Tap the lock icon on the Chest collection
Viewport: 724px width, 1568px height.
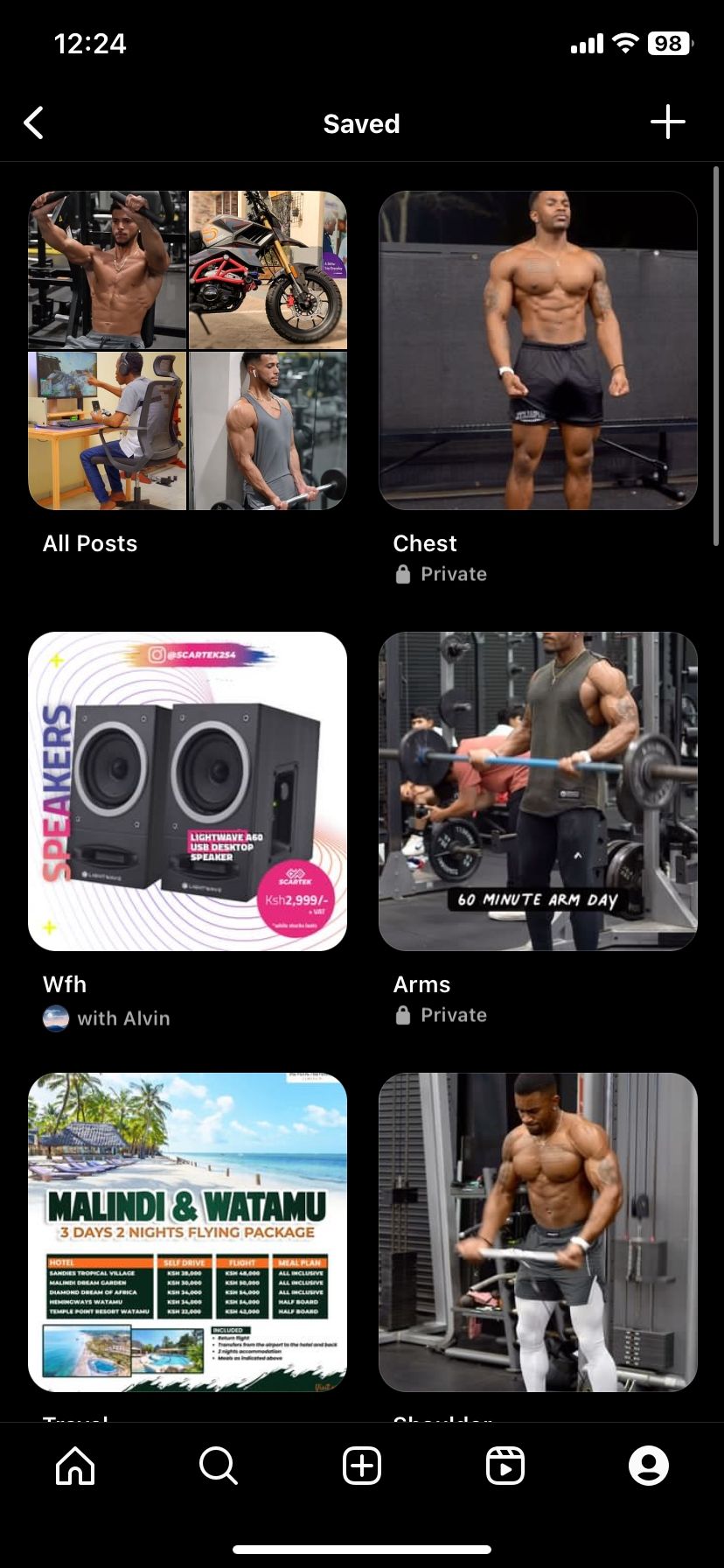pyautogui.click(x=402, y=574)
